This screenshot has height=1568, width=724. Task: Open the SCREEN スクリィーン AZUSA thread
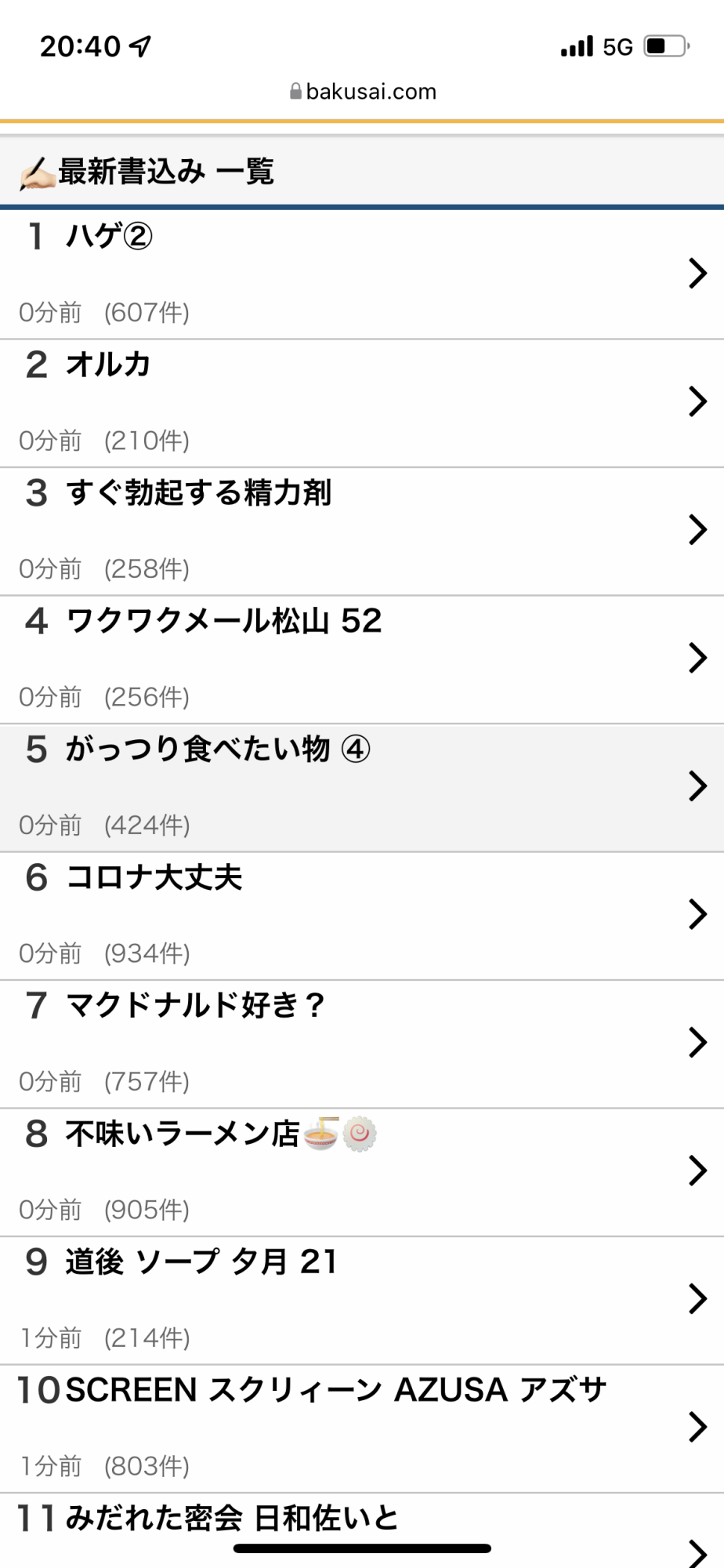[x=362, y=1428]
